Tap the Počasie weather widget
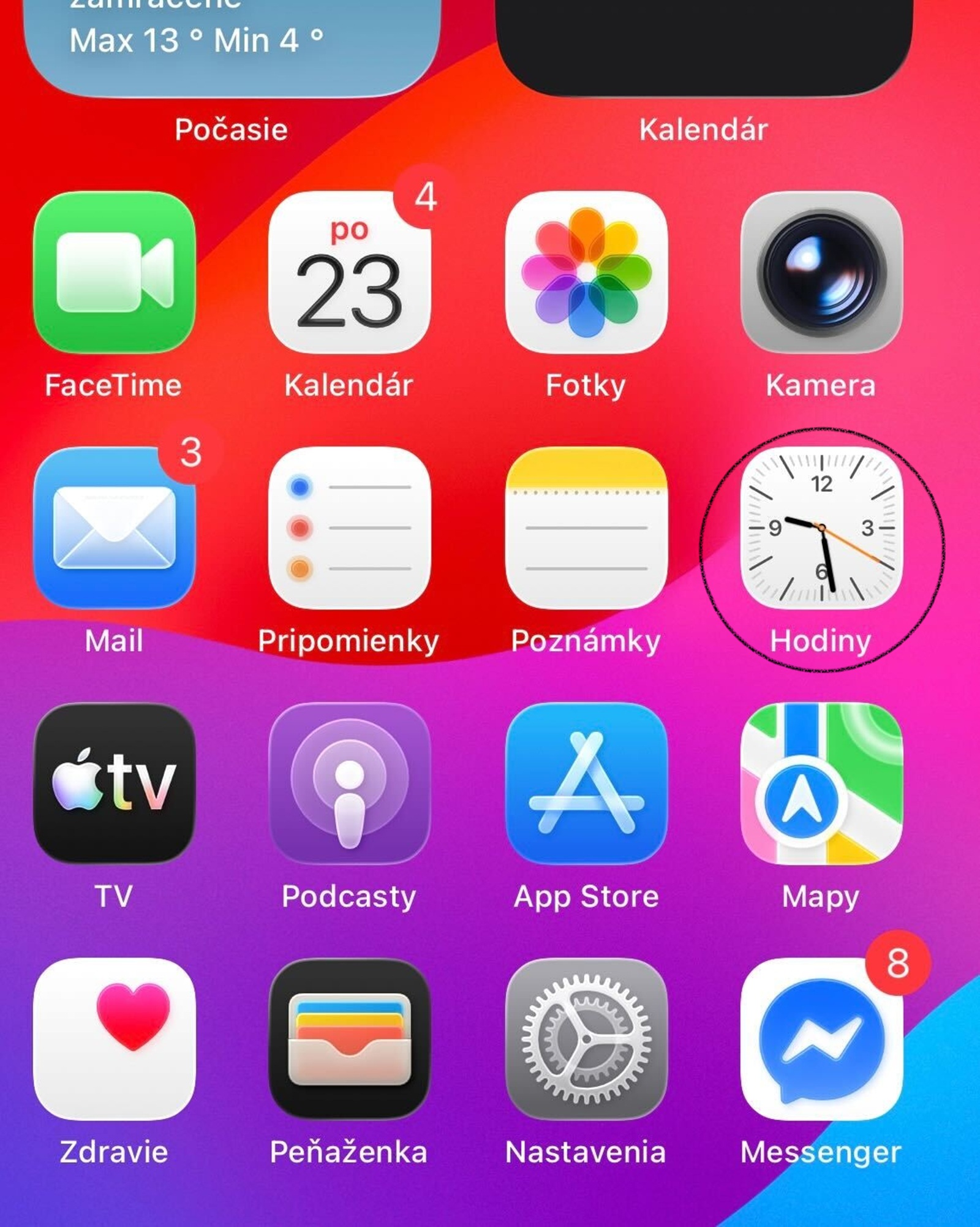The image size is (980, 1227). (232, 46)
